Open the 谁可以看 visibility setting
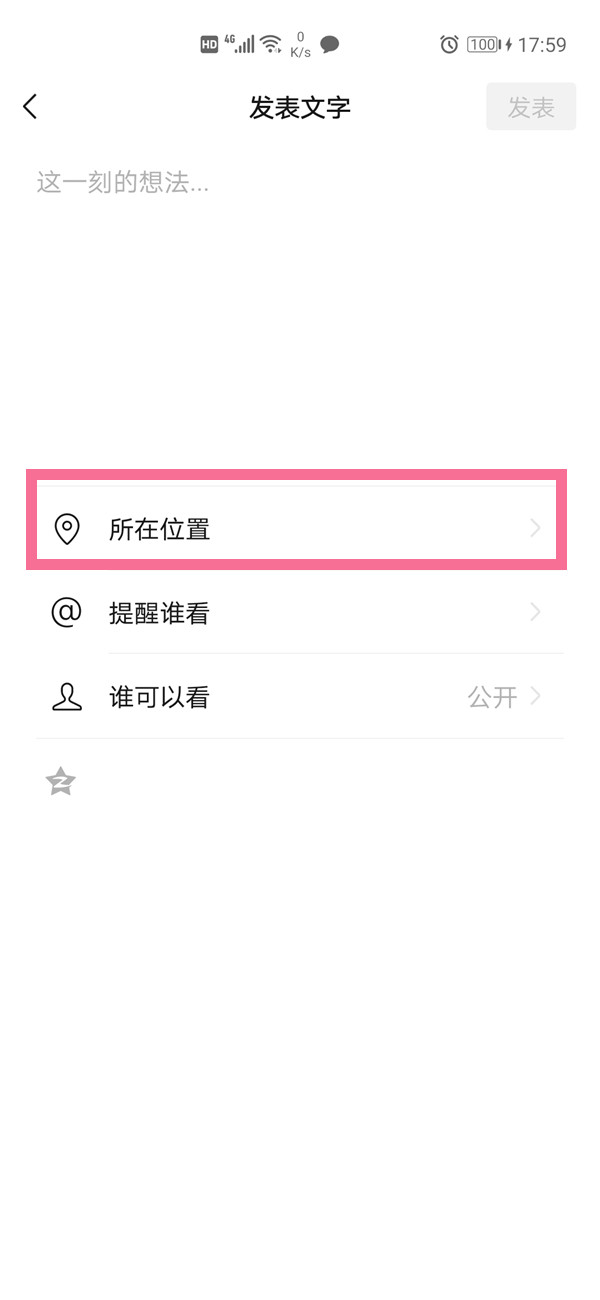This screenshot has width=600, height=1300. point(297,697)
